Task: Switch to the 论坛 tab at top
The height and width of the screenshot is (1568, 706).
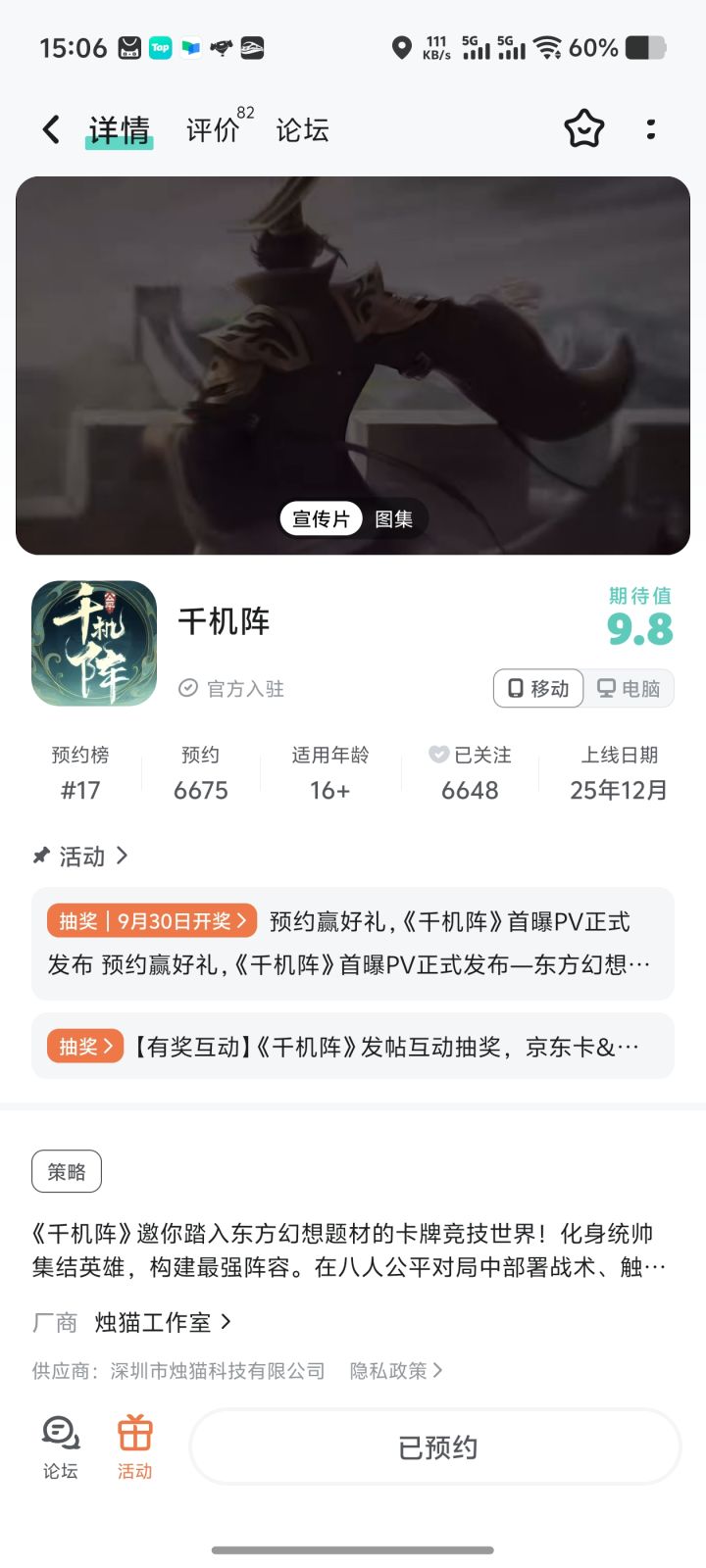Action: (302, 130)
